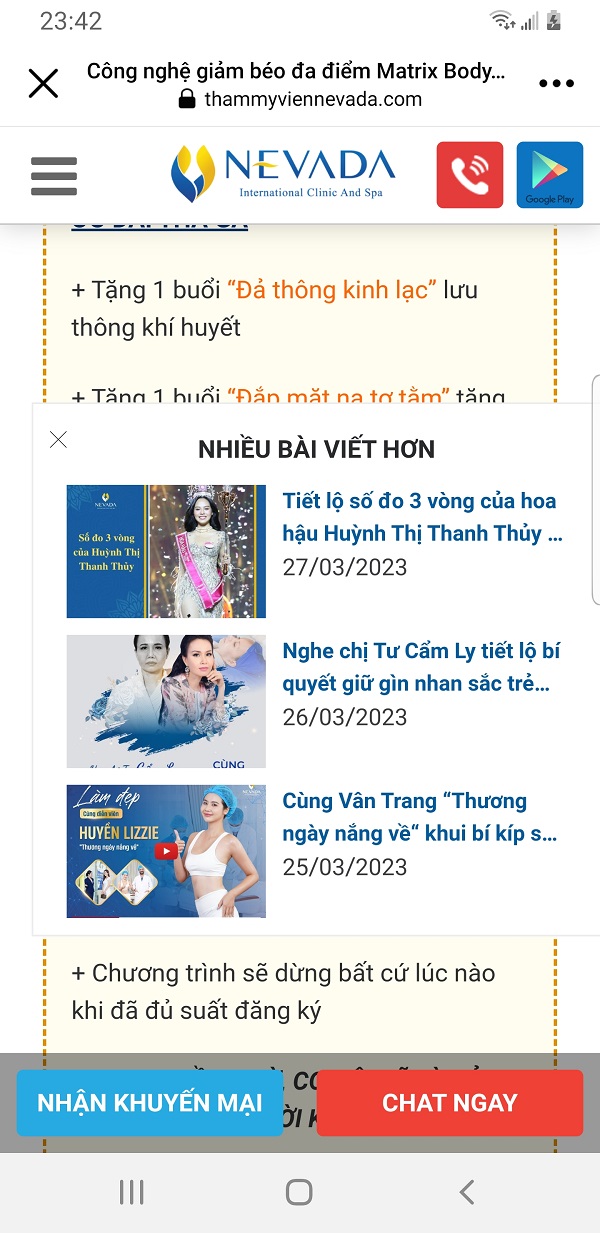Open the hamburger navigation menu
The width and height of the screenshot is (600, 1233).
(x=54, y=176)
